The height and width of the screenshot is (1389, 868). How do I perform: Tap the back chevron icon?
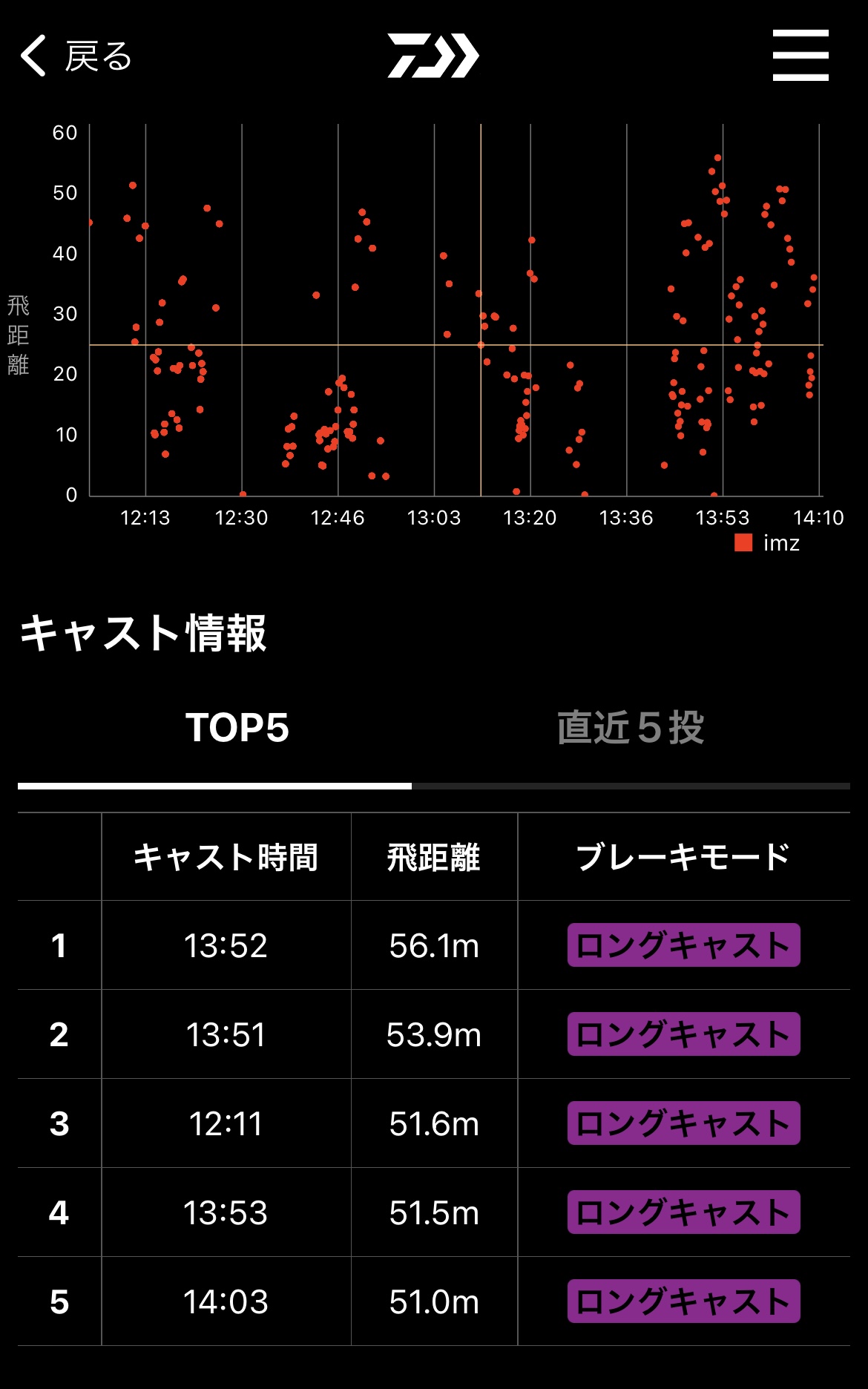click(33, 56)
